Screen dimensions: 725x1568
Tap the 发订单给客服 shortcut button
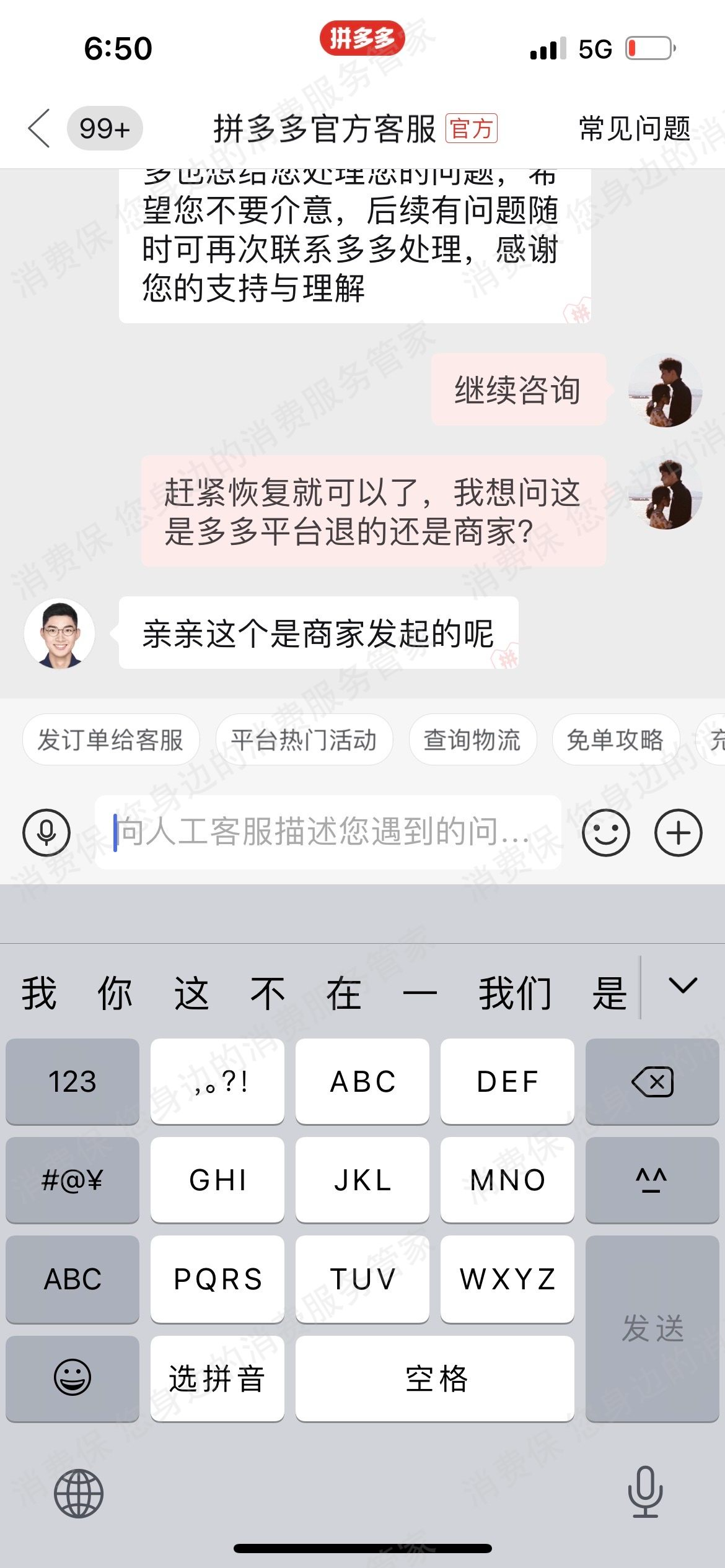click(110, 739)
